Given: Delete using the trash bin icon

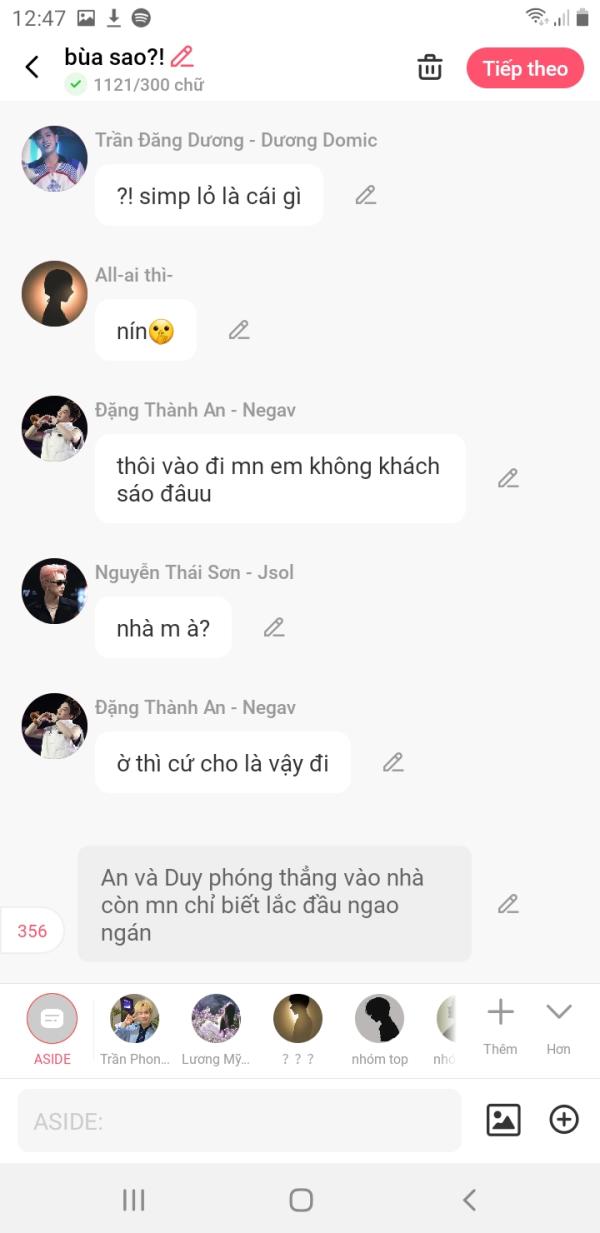Looking at the screenshot, I should pos(430,68).
